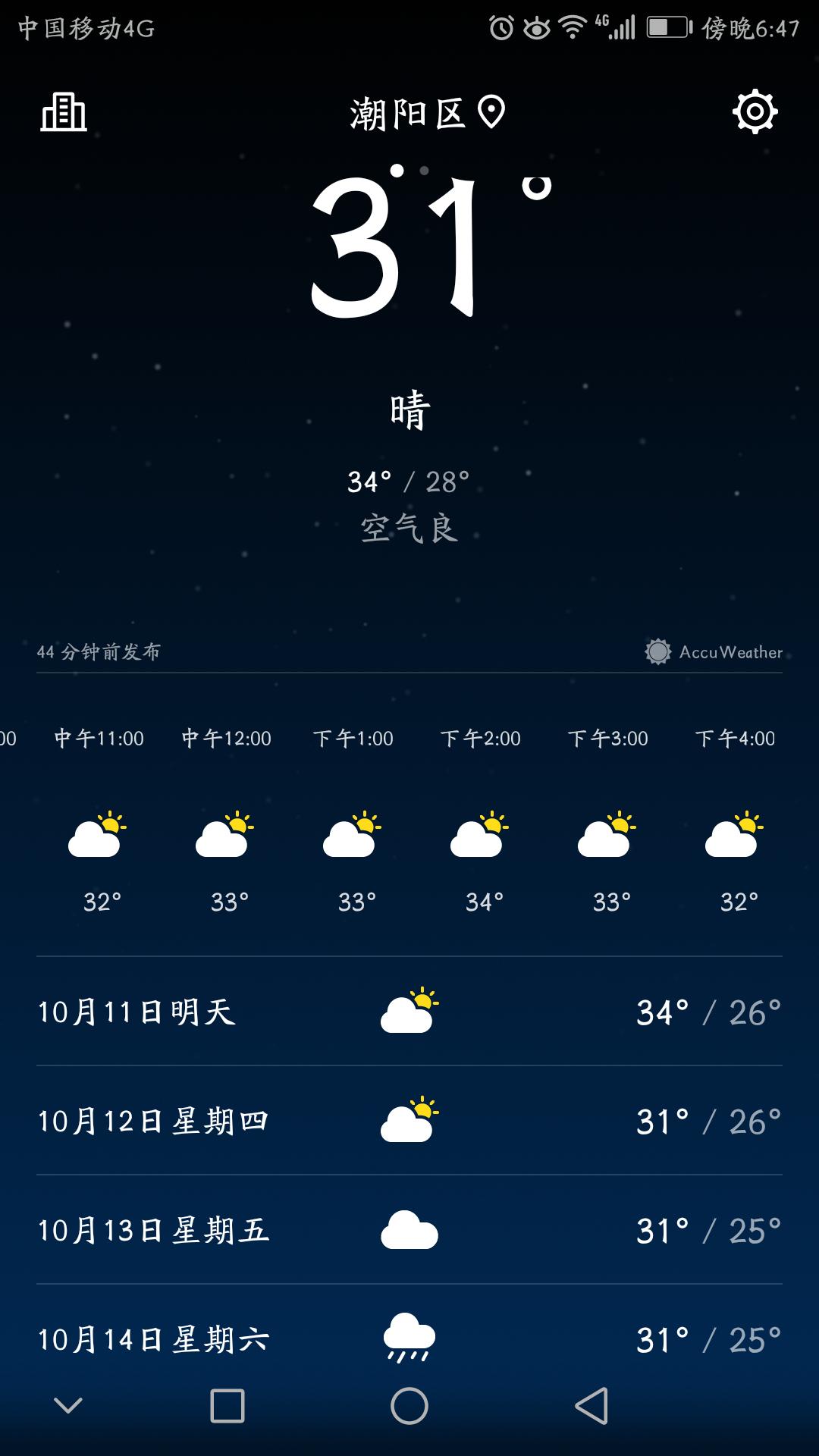Open weather settings gear icon
Image resolution: width=819 pixels, height=1456 pixels.
(755, 112)
